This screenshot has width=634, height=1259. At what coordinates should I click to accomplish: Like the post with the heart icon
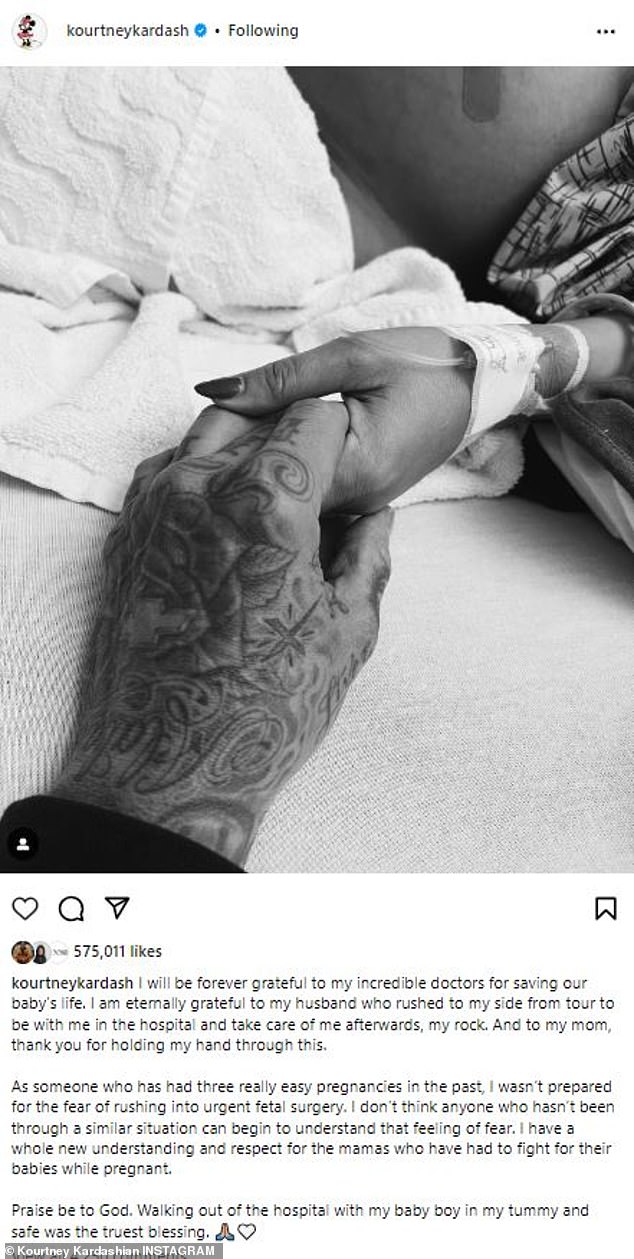pyautogui.click(x=25, y=908)
